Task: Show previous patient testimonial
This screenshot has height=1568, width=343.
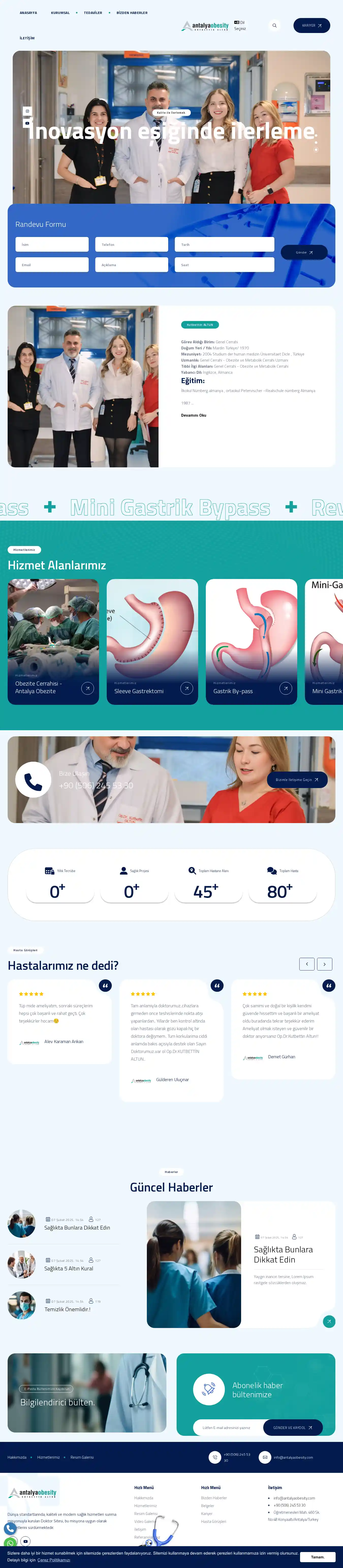Action: (x=306, y=964)
